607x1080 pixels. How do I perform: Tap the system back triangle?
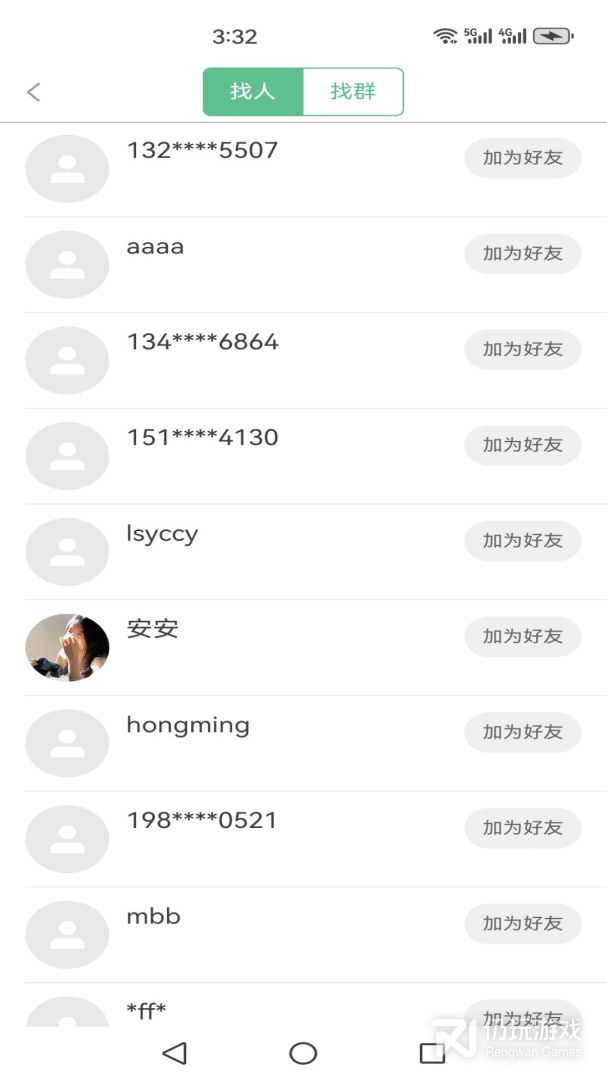point(175,1053)
